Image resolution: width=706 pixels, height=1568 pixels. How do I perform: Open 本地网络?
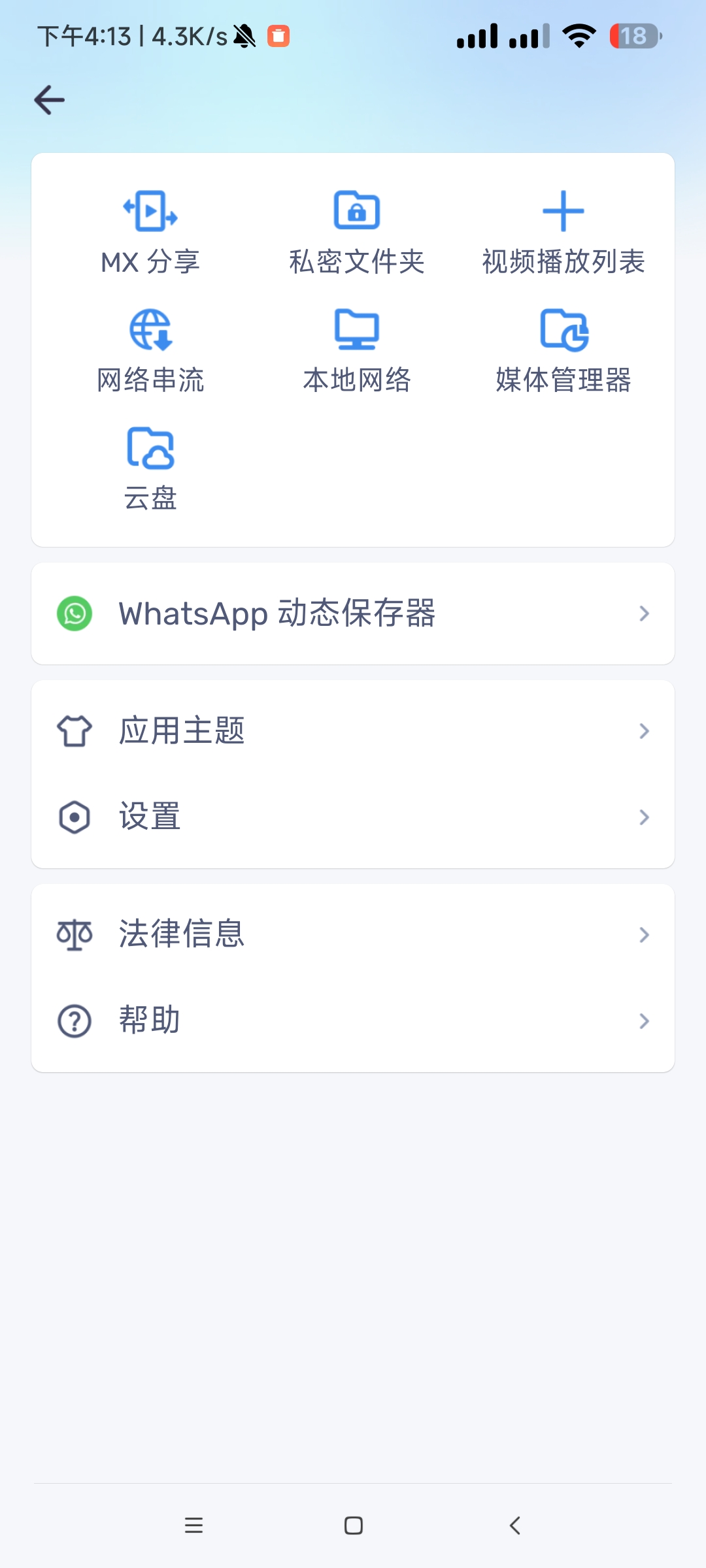tap(357, 351)
